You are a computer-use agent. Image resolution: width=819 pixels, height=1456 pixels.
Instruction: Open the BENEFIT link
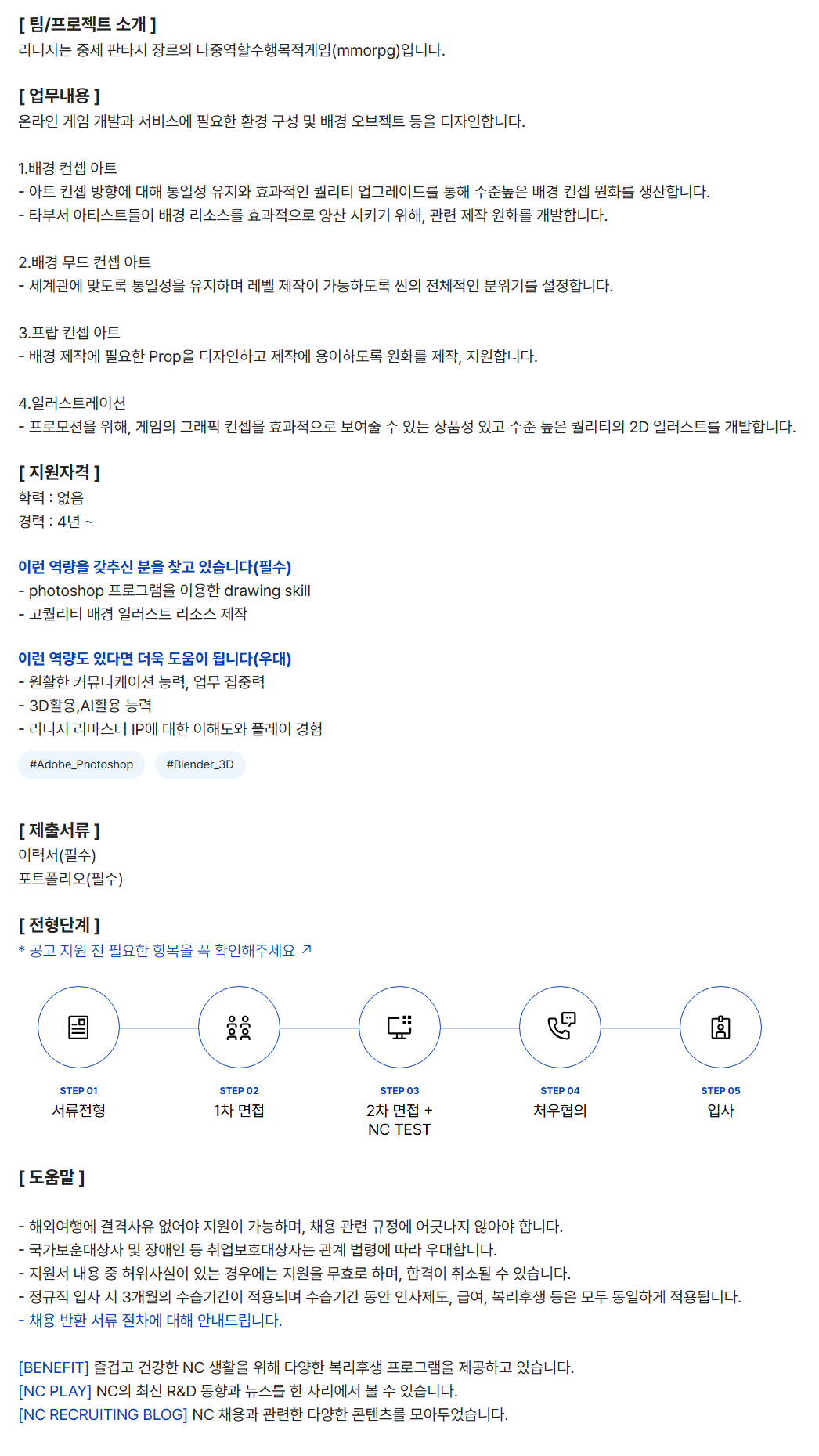[x=54, y=1367]
